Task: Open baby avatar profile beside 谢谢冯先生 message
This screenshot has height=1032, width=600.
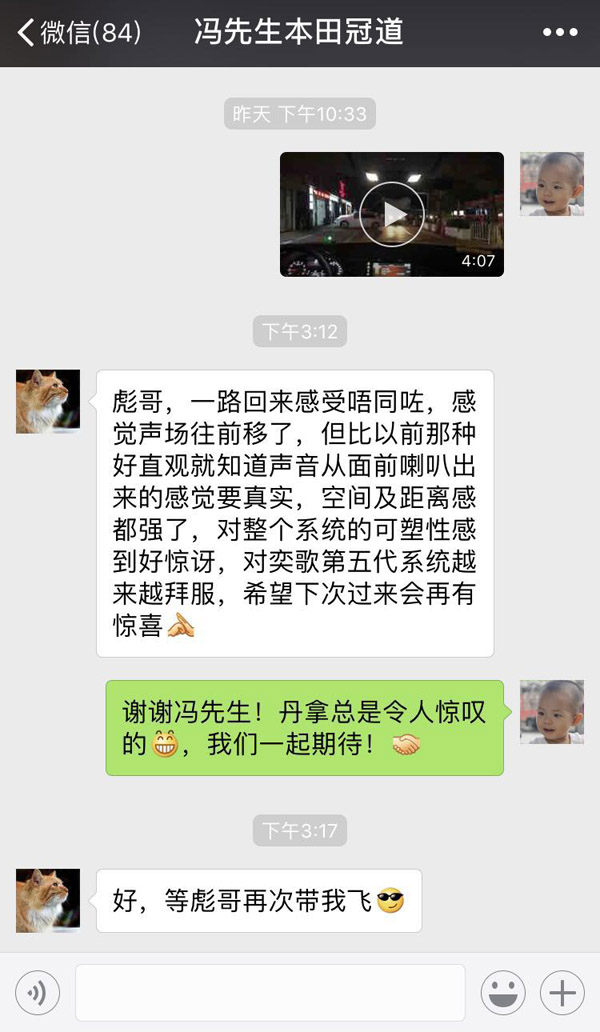Action: (552, 711)
